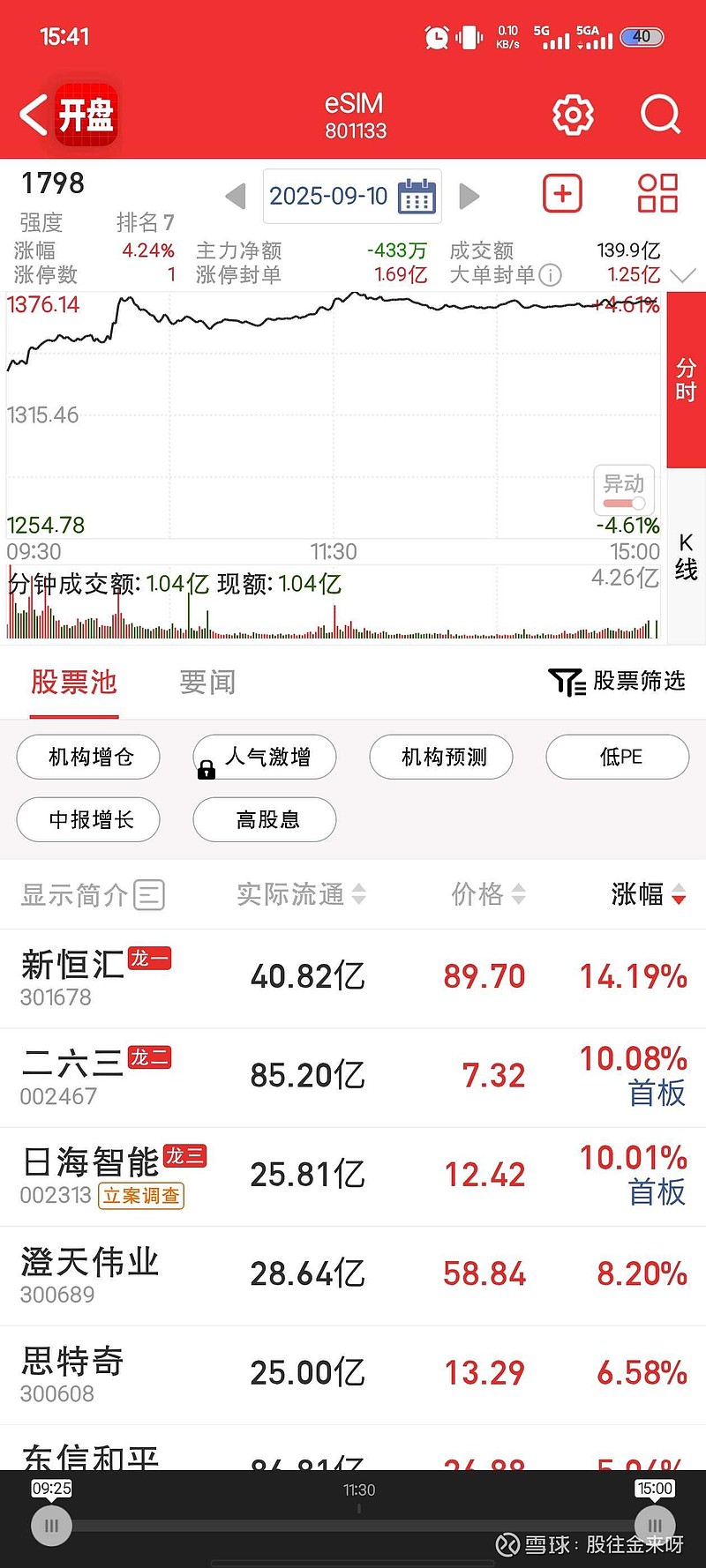
Task: Switch to 要闻 tab
Action: coord(207,682)
